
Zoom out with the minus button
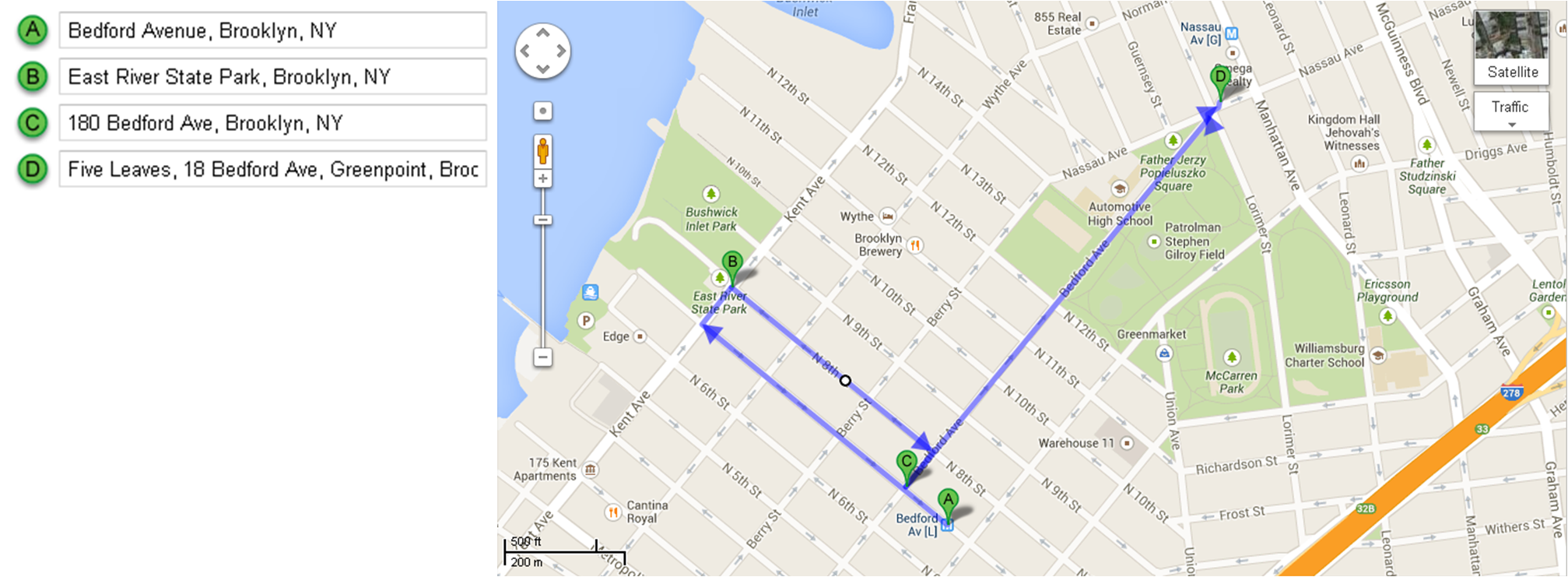pos(543,357)
